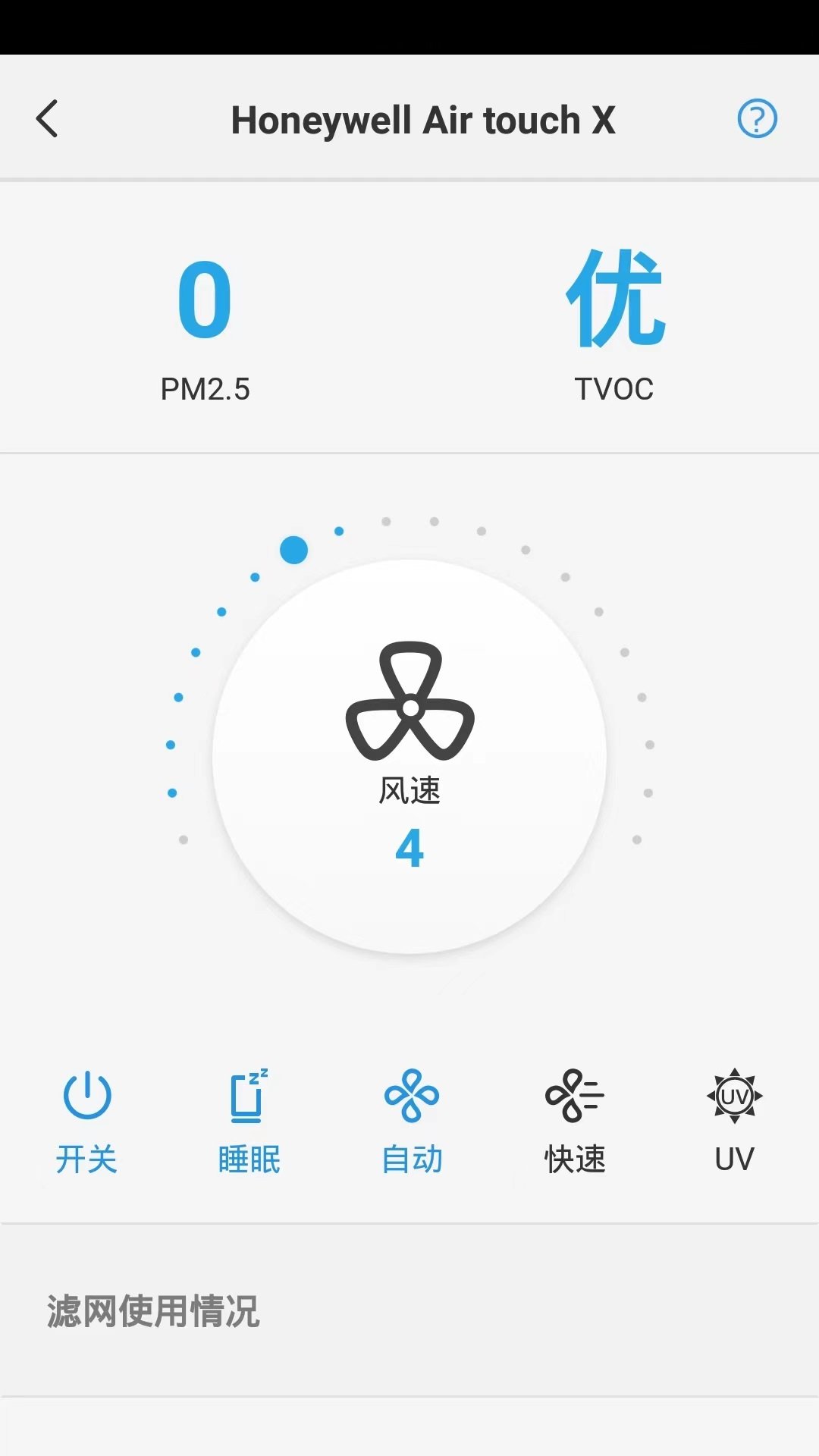Tap the blue dot on speed ring

click(x=293, y=551)
